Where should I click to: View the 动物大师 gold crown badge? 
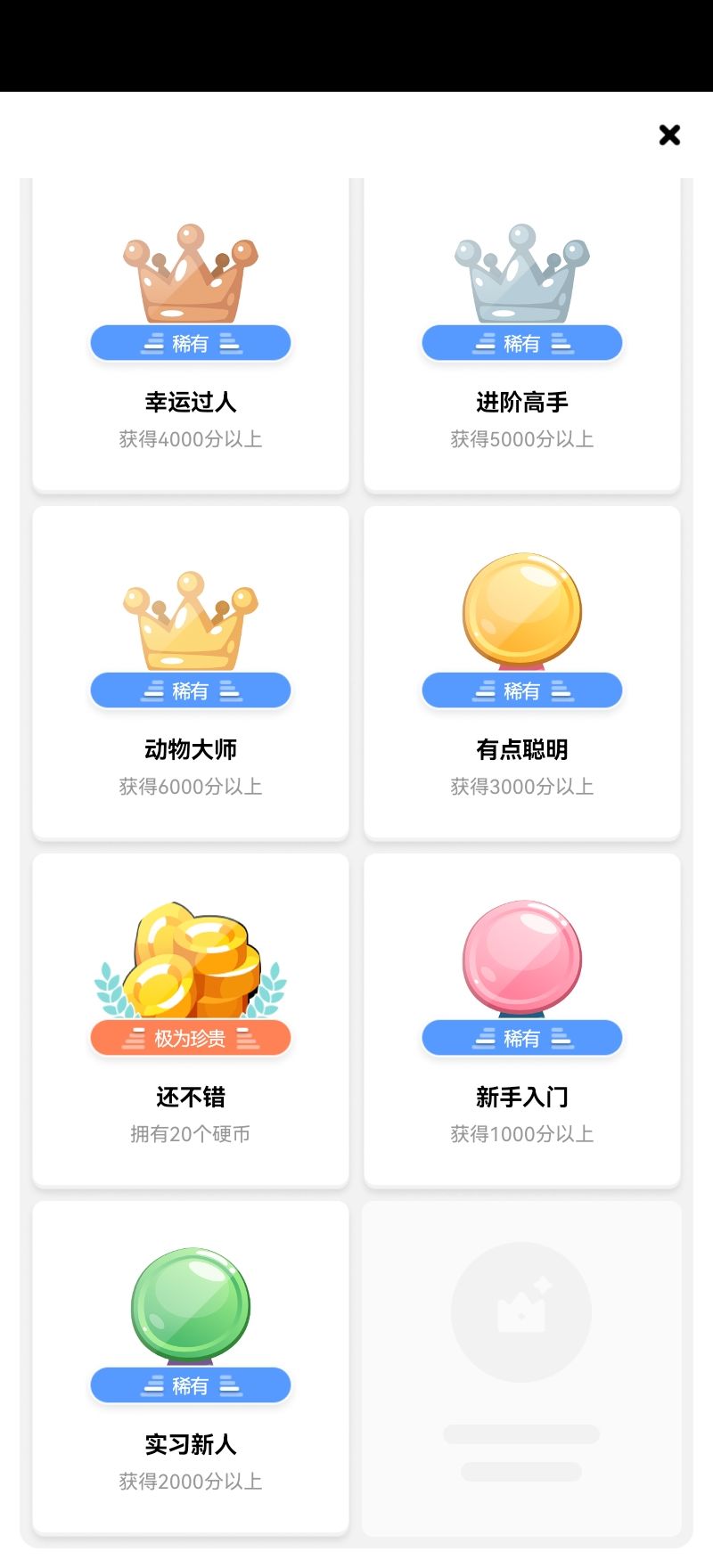(x=191, y=673)
